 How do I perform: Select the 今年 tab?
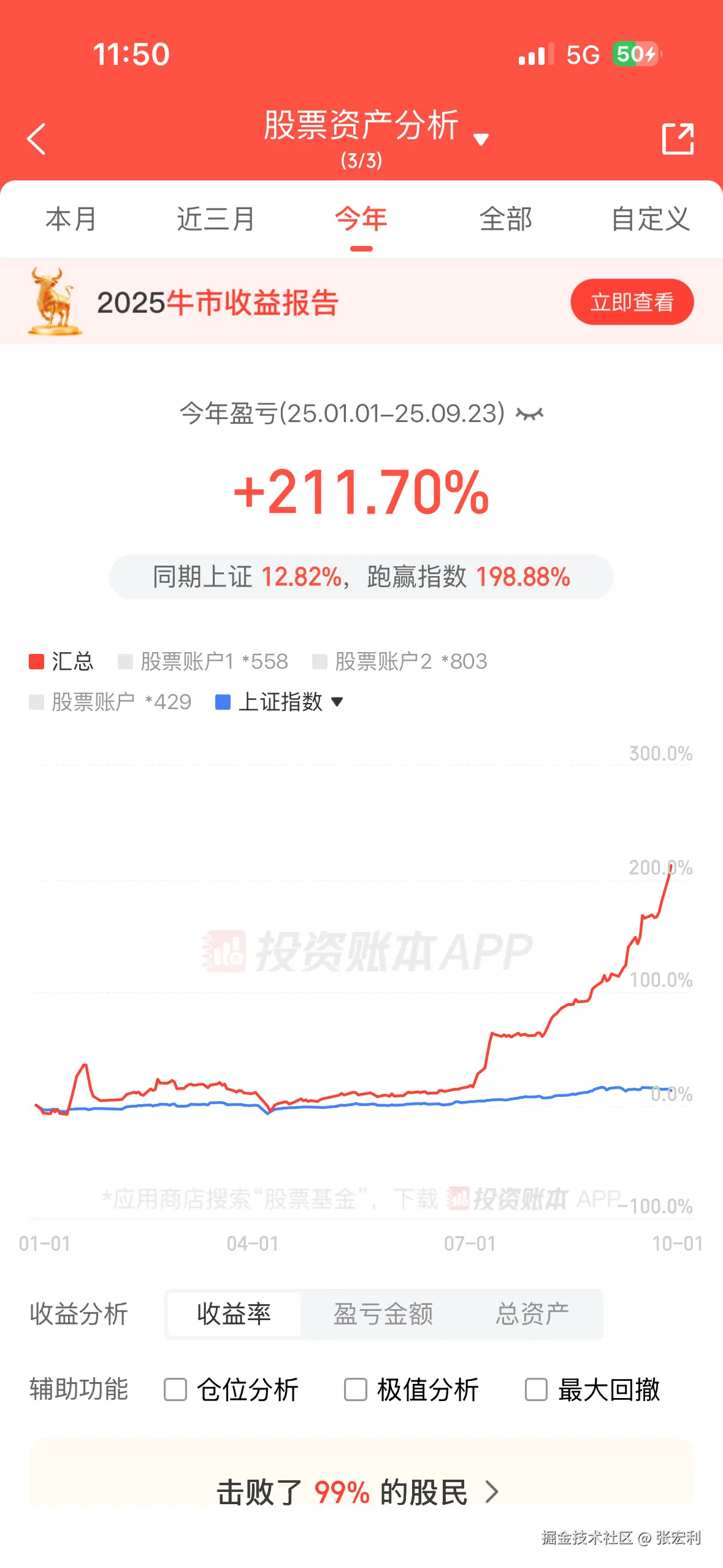pos(361,220)
